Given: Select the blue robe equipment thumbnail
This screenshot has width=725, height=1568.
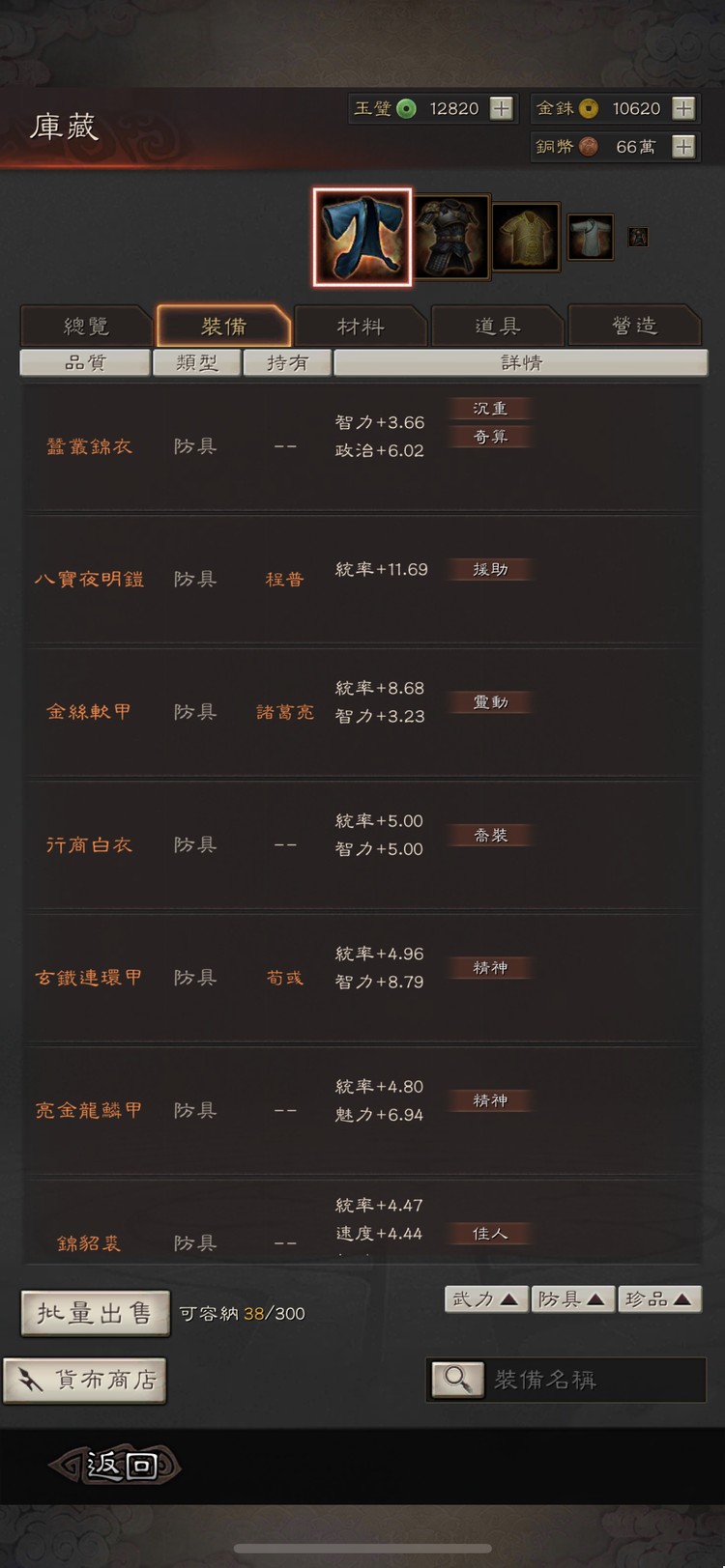Looking at the screenshot, I should point(362,237).
